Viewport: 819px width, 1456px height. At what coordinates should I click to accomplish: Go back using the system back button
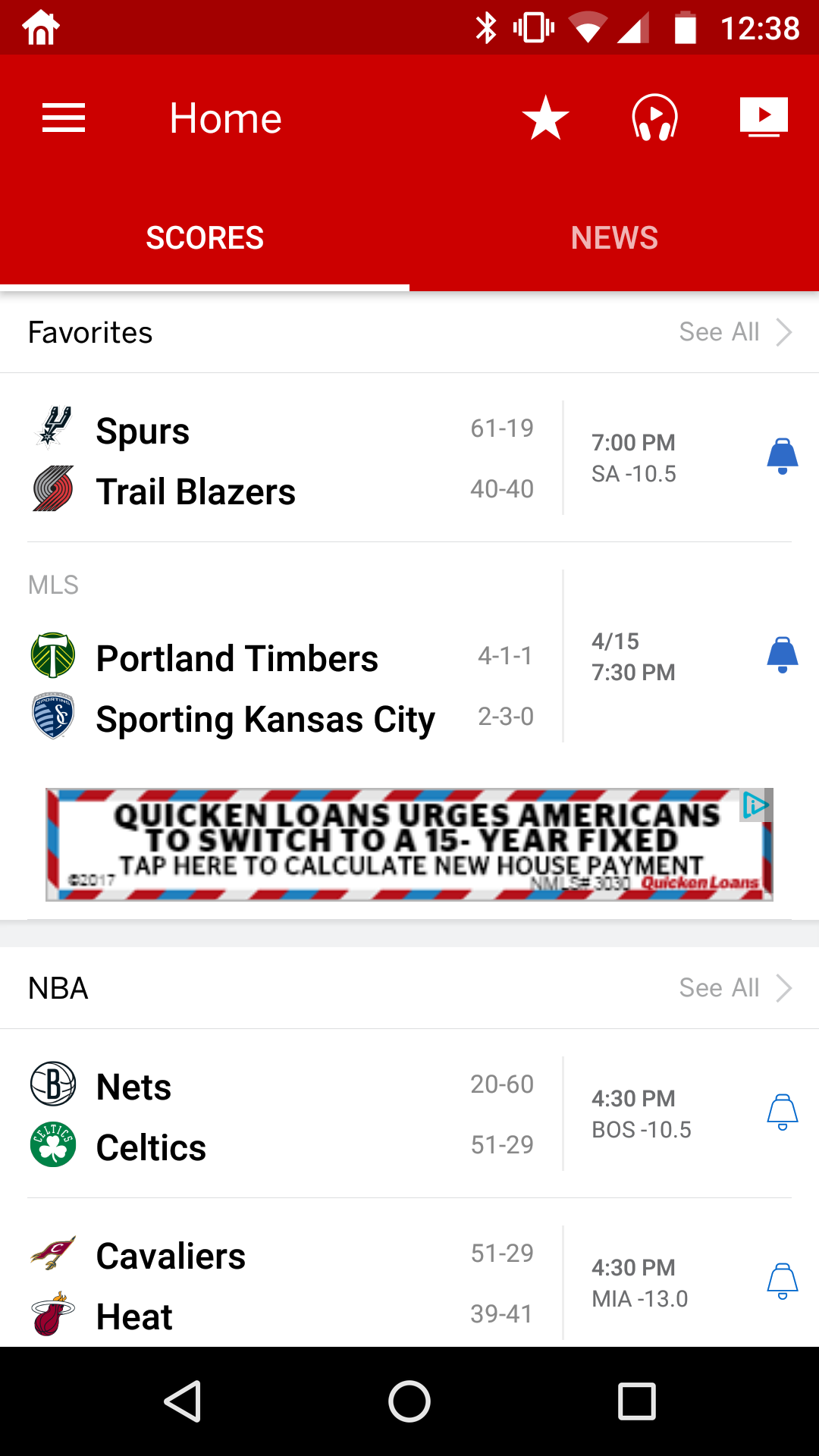[x=183, y=1401]
